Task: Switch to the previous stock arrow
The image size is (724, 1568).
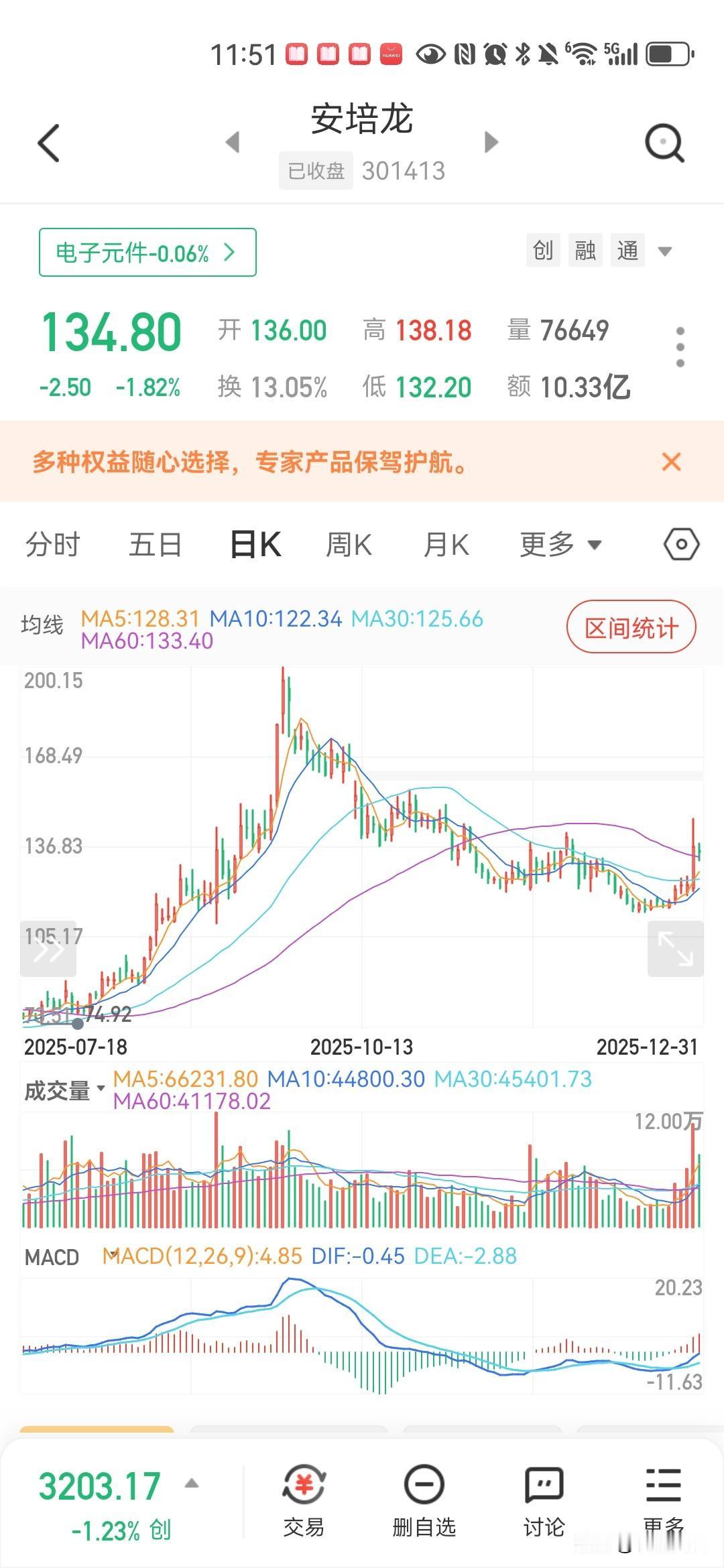Action: coord(233,141)
